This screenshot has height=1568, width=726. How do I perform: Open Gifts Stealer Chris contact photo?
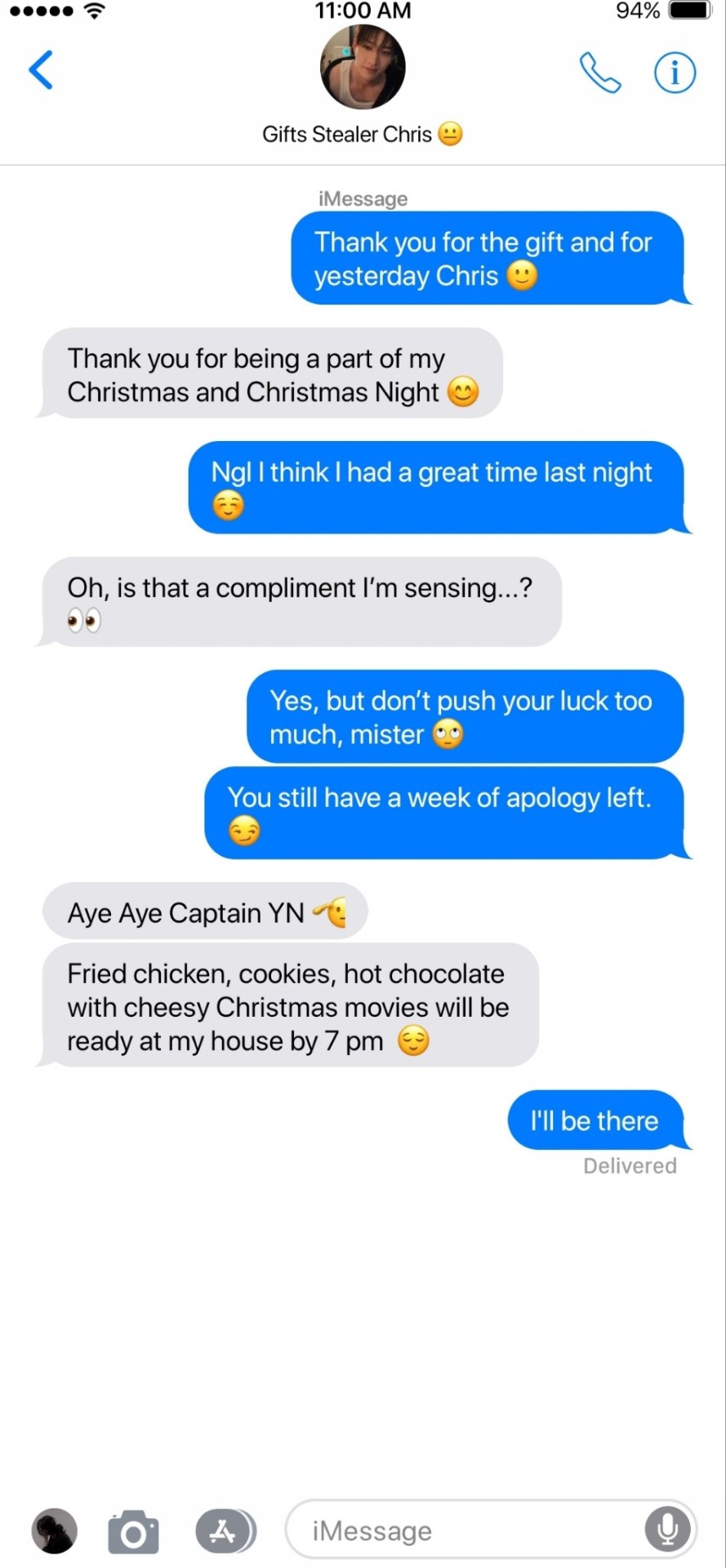click(x=363, y=67)
